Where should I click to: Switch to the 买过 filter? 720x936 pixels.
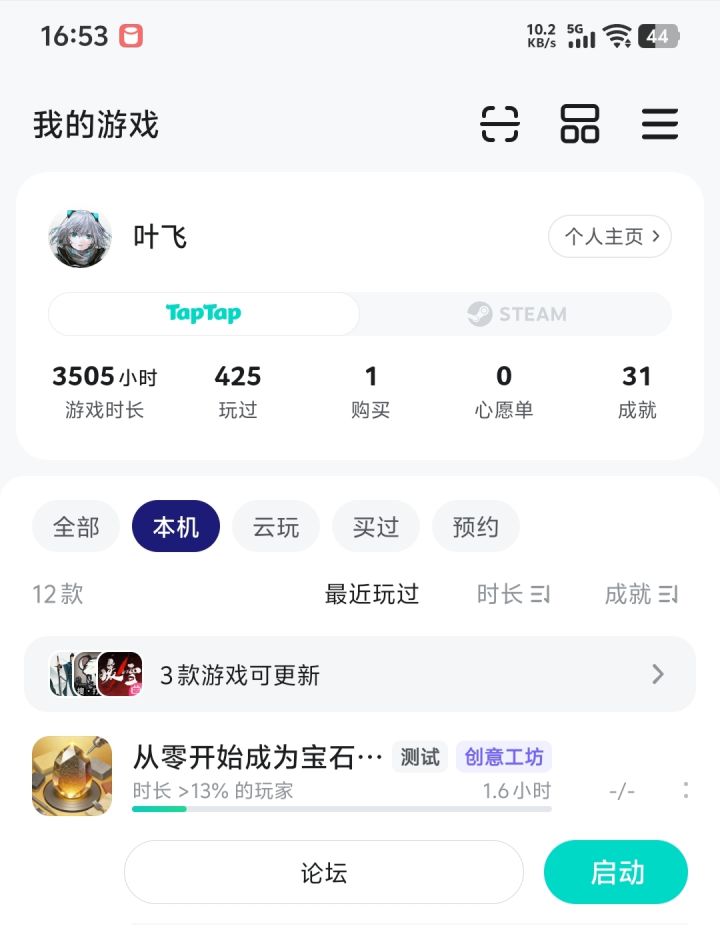tap(376, 527)
